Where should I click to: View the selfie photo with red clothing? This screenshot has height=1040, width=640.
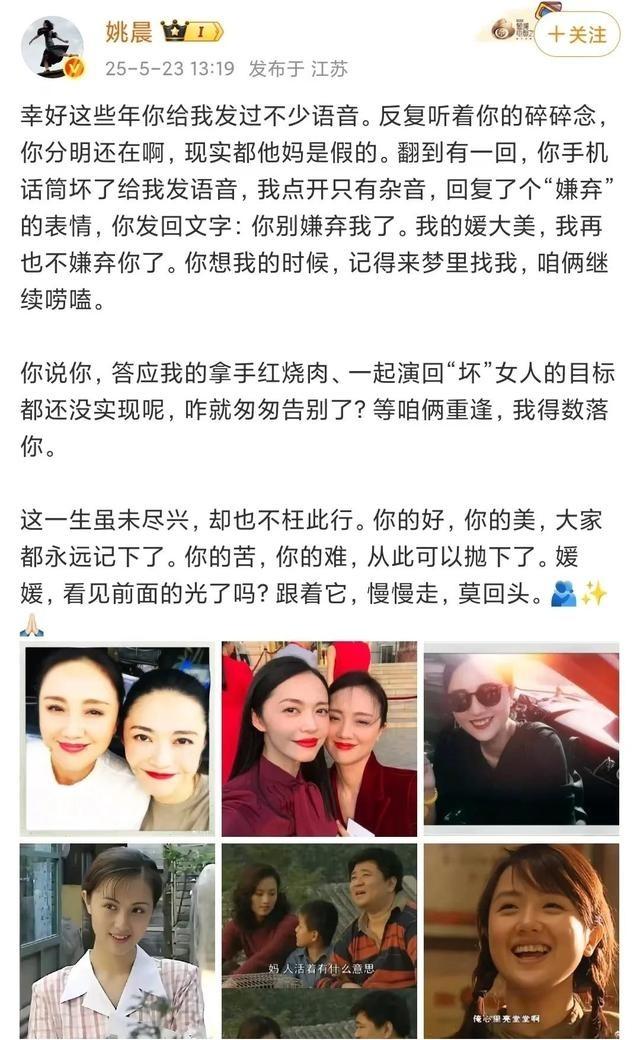point(319,739)
